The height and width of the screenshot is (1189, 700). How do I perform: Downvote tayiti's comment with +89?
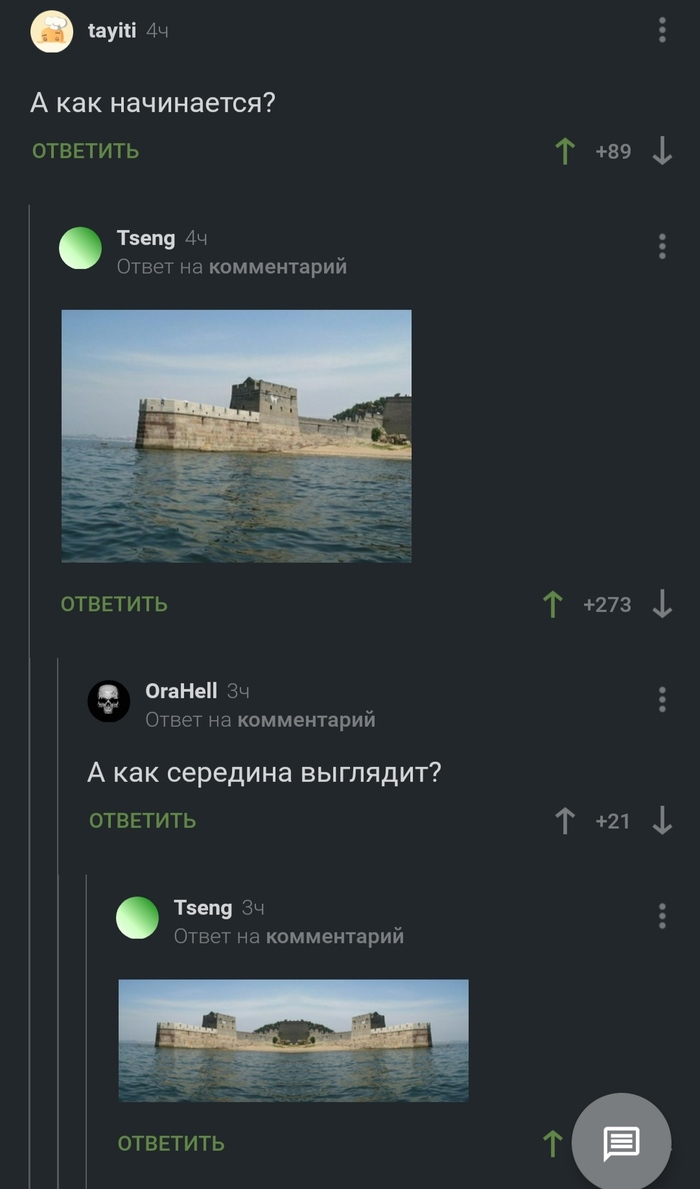click(x=662, y=152)
